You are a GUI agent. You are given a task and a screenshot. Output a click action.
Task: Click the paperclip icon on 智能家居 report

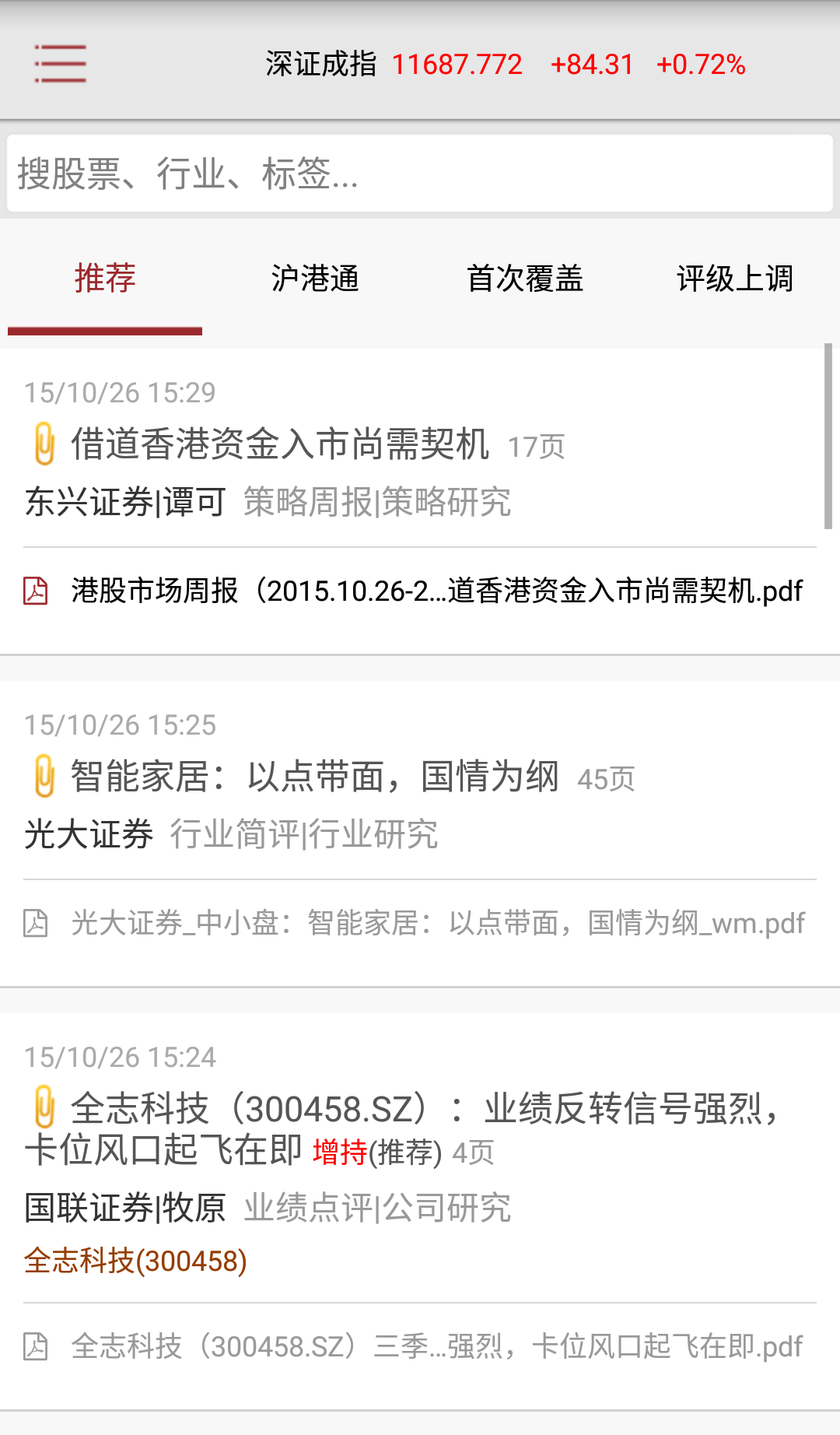point(44,774)
